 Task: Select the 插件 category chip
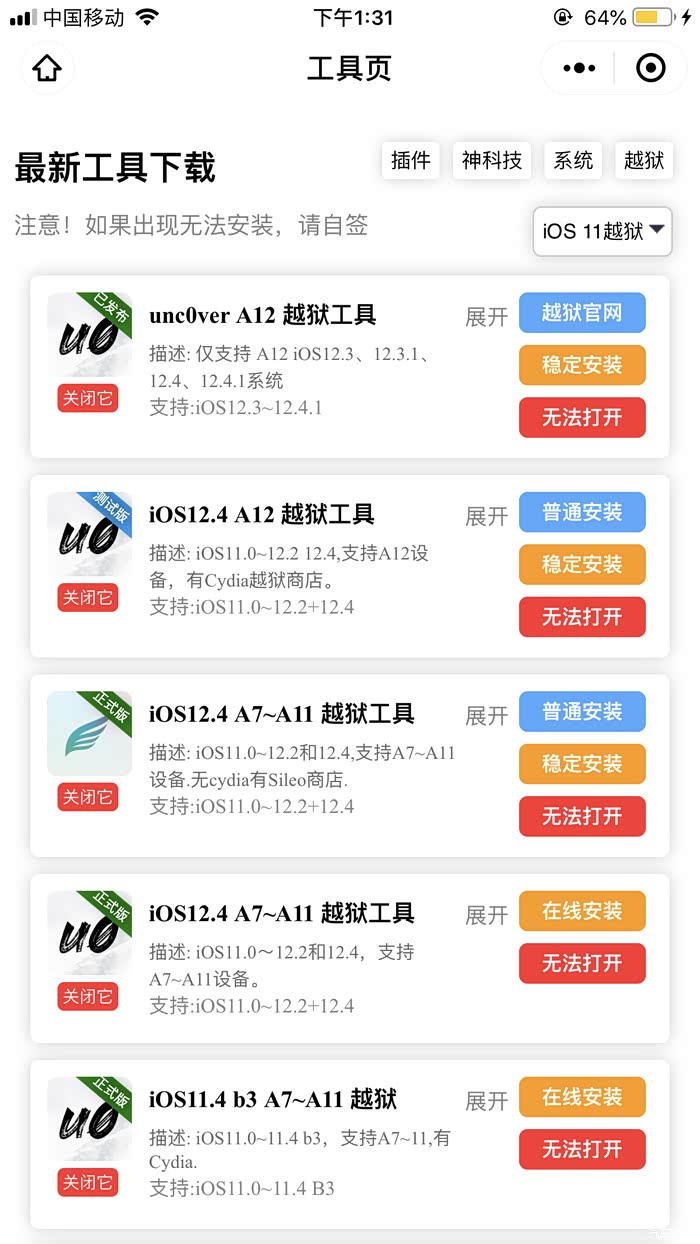tap(411, 160)
